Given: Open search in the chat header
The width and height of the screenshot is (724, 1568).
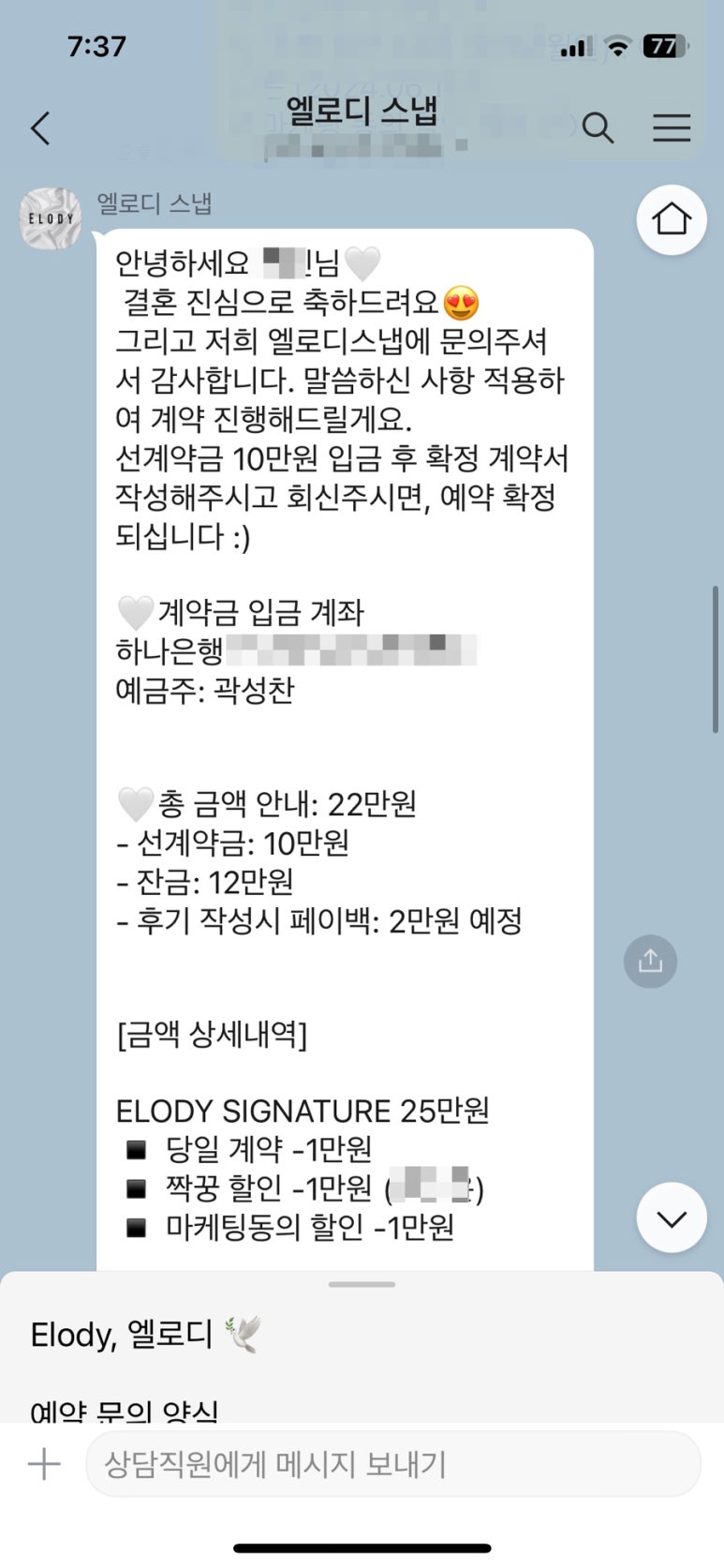Looking at the screenshot, I should [598, 127].
